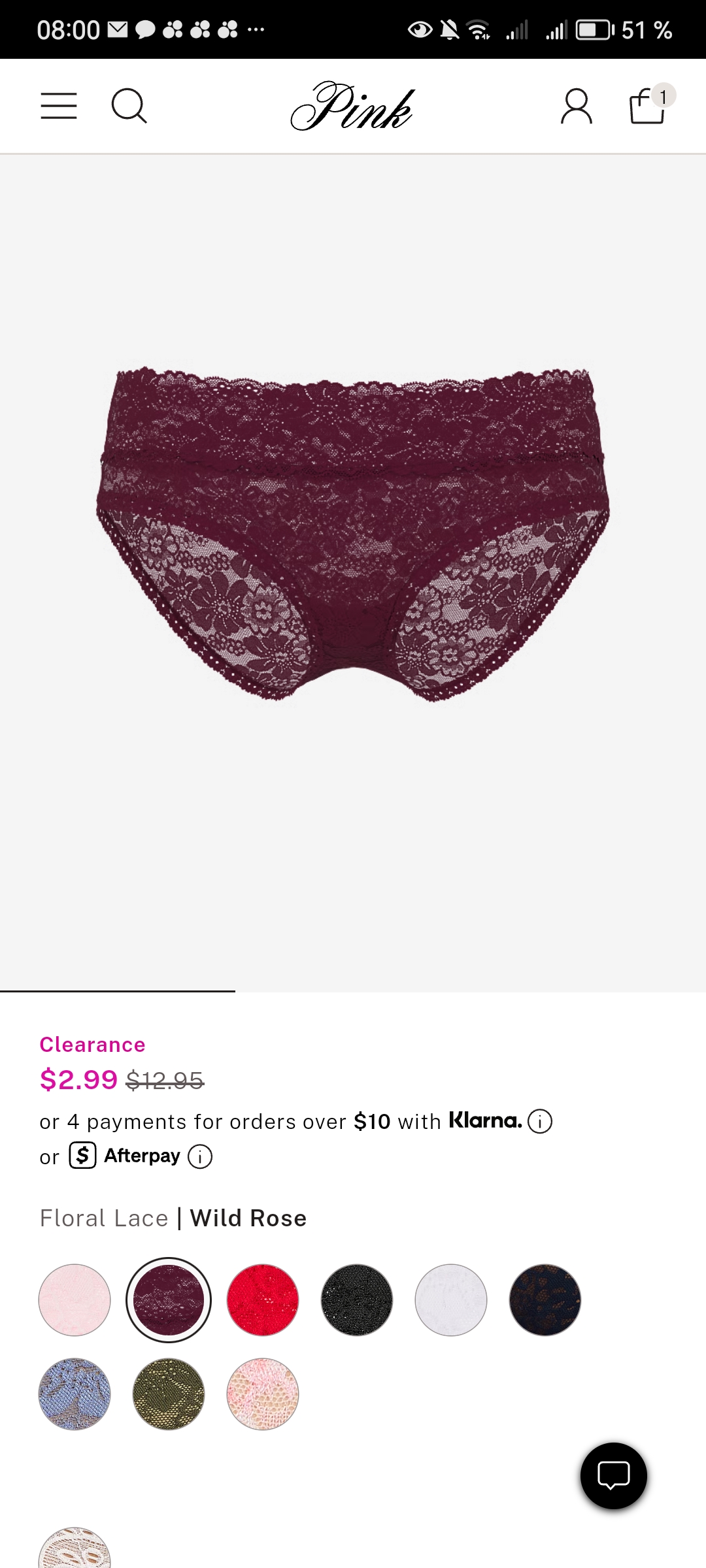
Task: Go to the Pink logo home page
Action: click(352, 106)
